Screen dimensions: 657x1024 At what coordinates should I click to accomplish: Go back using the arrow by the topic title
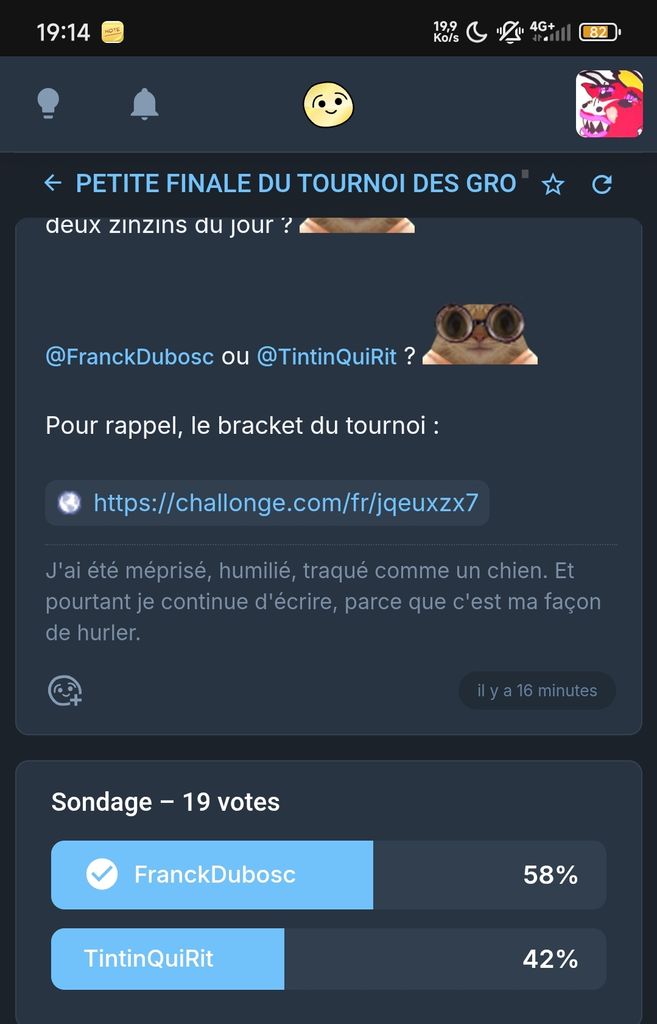53,183
